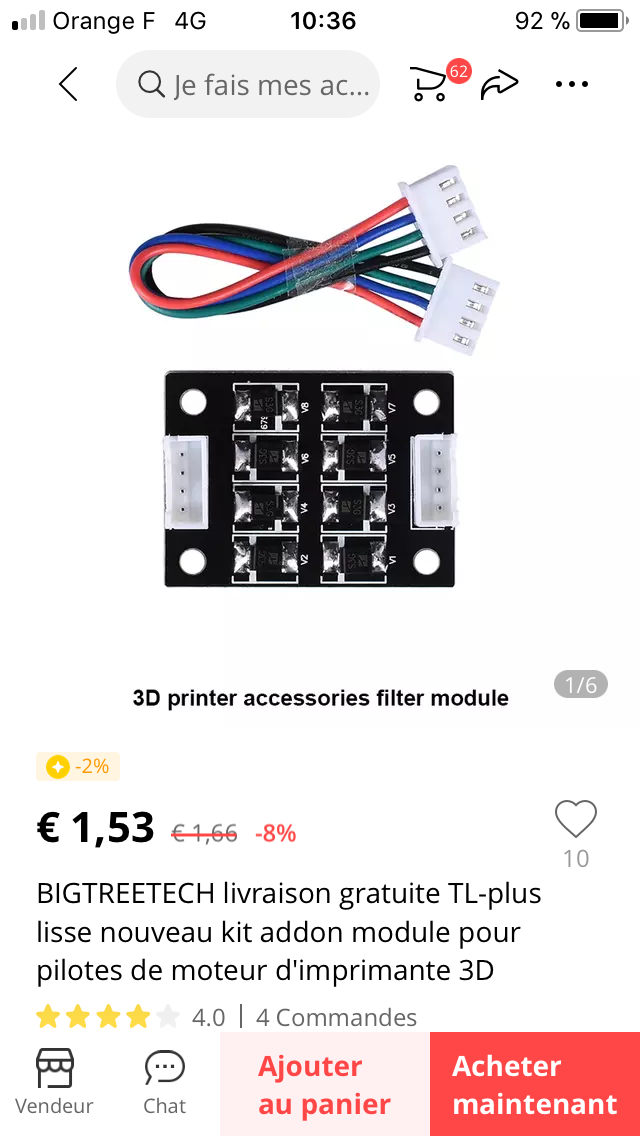Viewport: 640px width, 1136px height.
Task: Tap Ajouter au panier
Action: (x=324, y=1084)
